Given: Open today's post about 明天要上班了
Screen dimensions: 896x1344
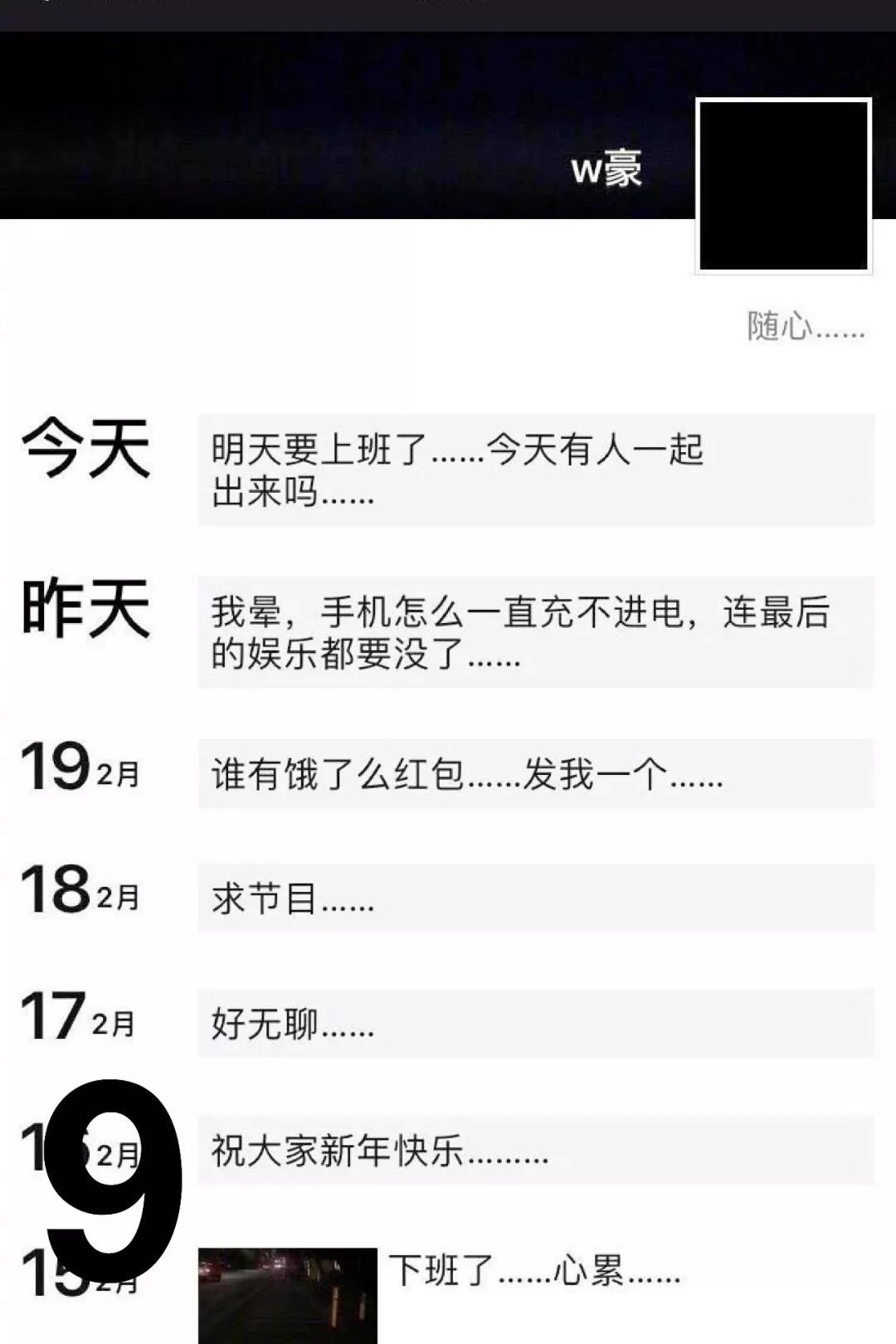Looking at the screenshot, I should click(x=536, y=470).
